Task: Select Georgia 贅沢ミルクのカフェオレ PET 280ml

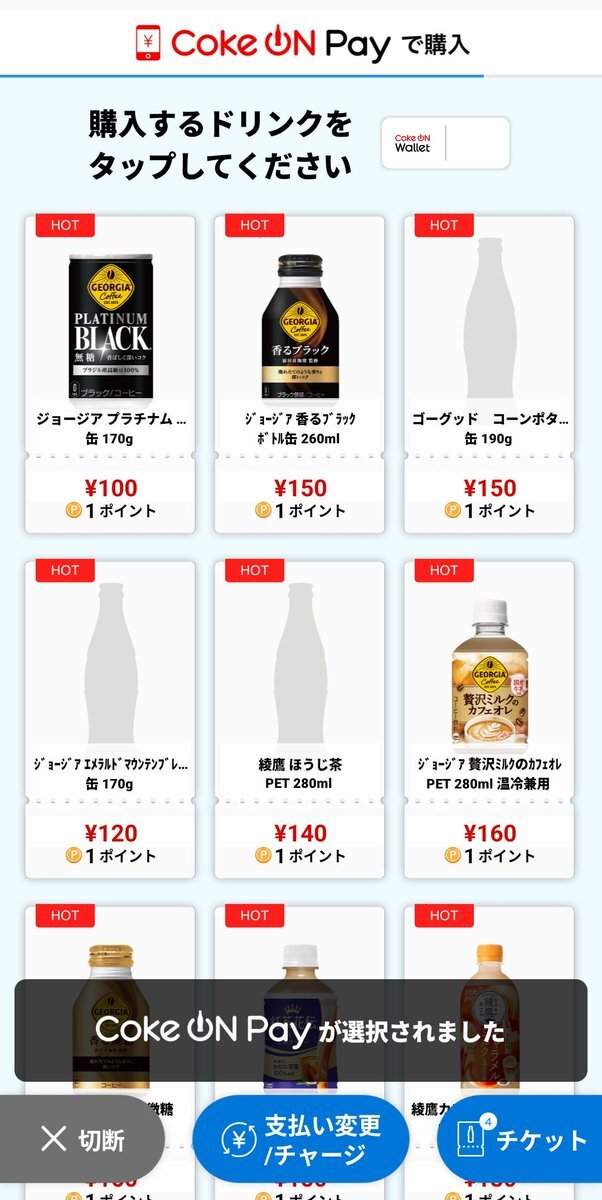Action: [x=489, y=720]
